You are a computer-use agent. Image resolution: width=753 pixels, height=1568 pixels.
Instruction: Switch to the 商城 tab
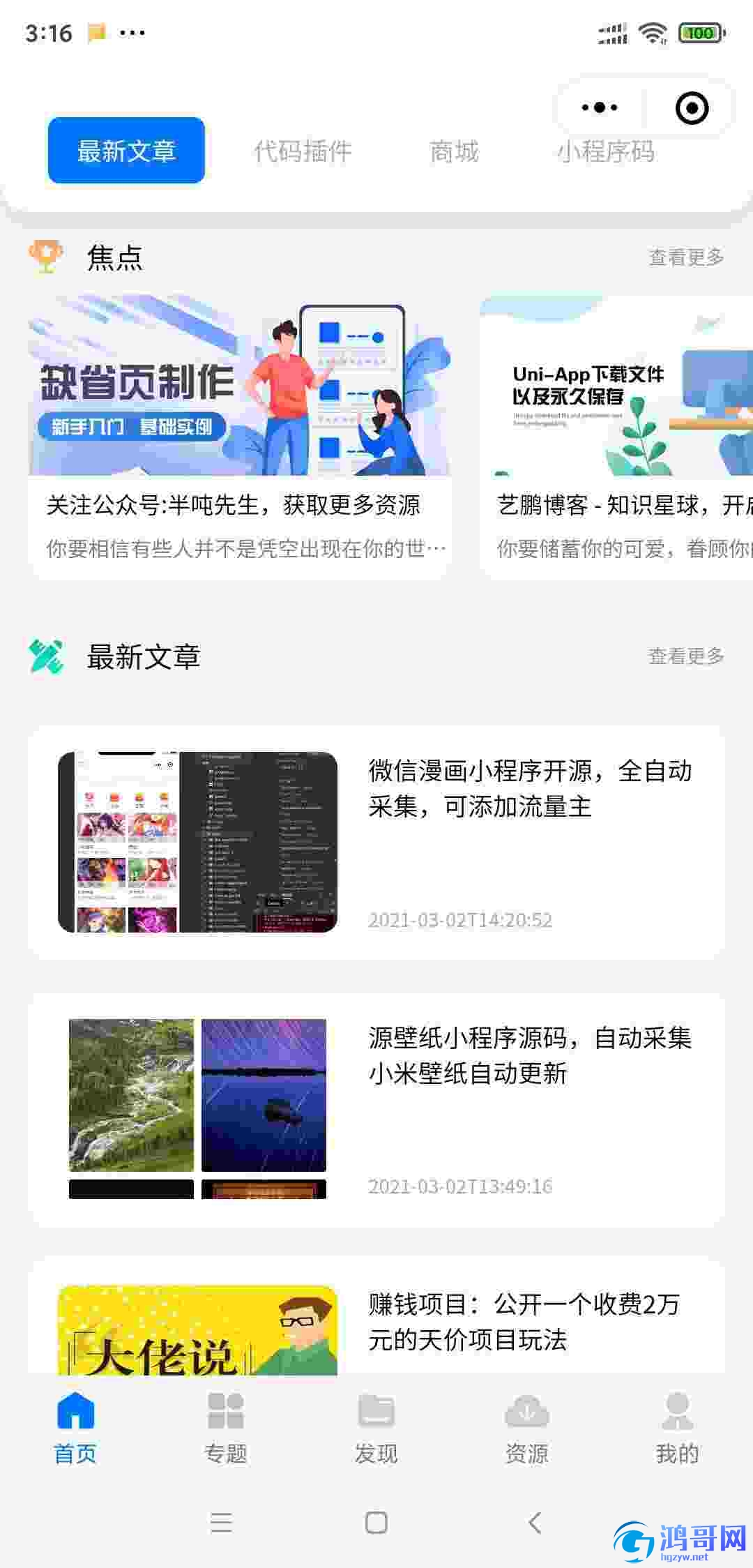coord(454,151)
